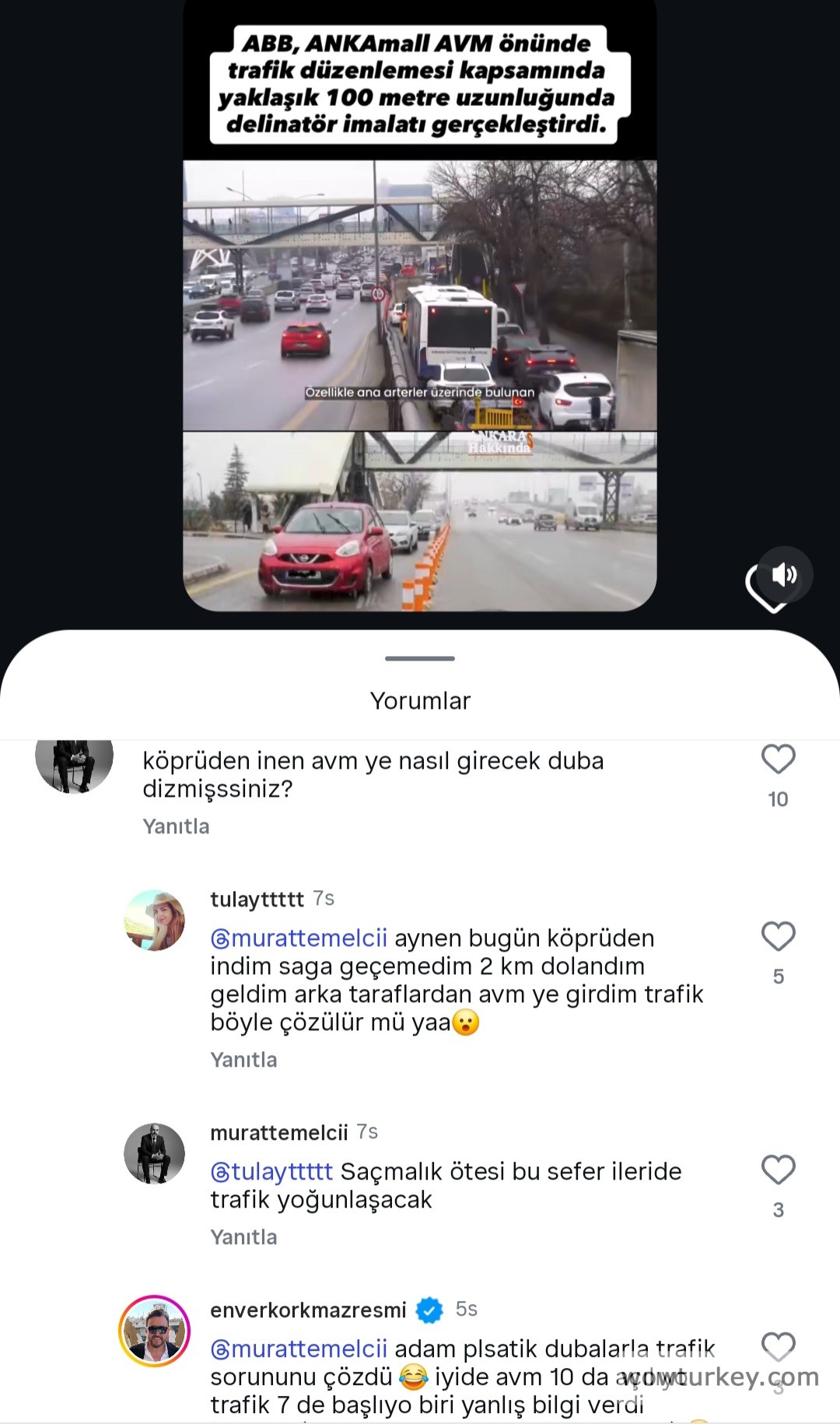840x1424 pixels.
Task: Click Yanıtla below murattemelcii's reply
Action: click(244, 1236)
